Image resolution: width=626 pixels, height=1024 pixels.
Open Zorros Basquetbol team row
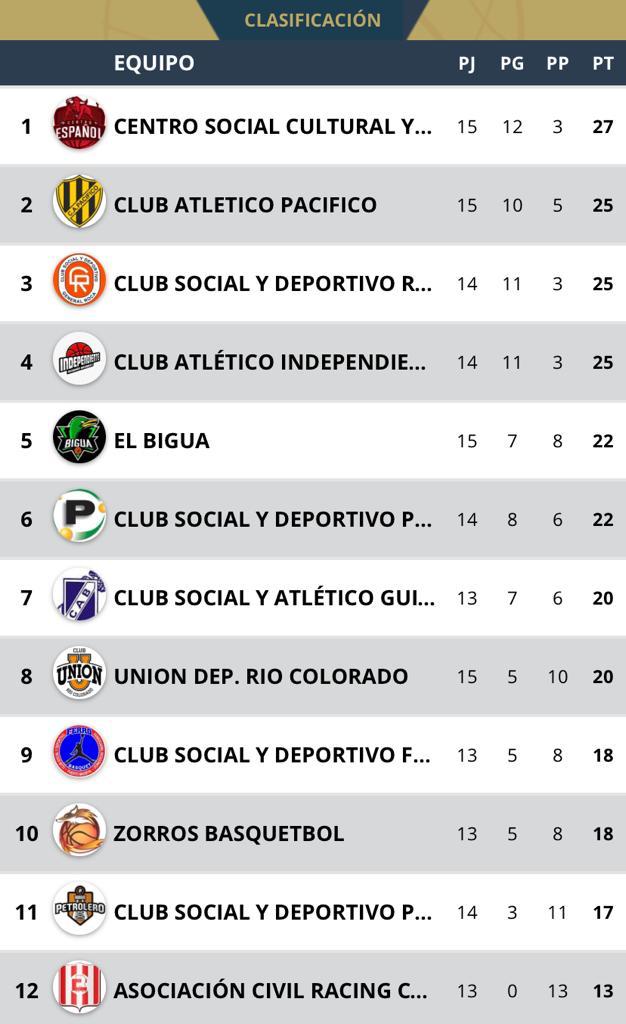pyautogui.click(x=228, y=833)
